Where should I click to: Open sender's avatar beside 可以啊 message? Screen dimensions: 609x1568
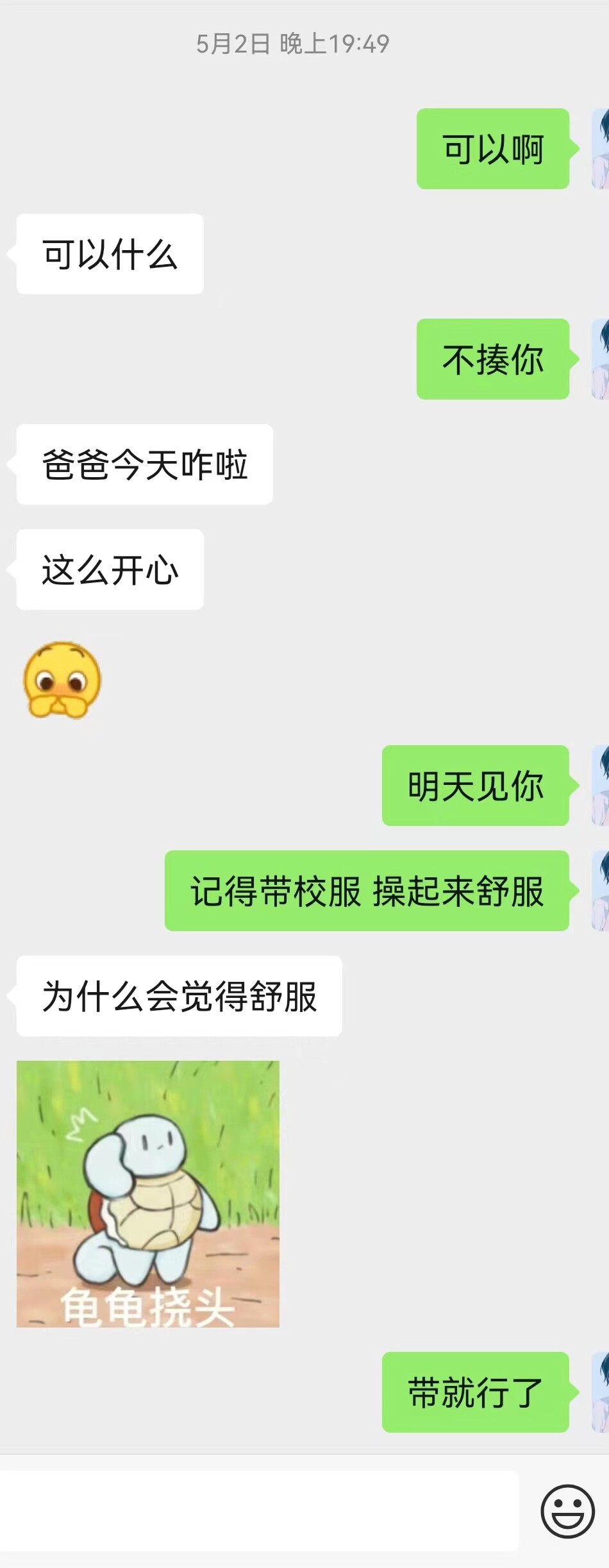[600, 149]
